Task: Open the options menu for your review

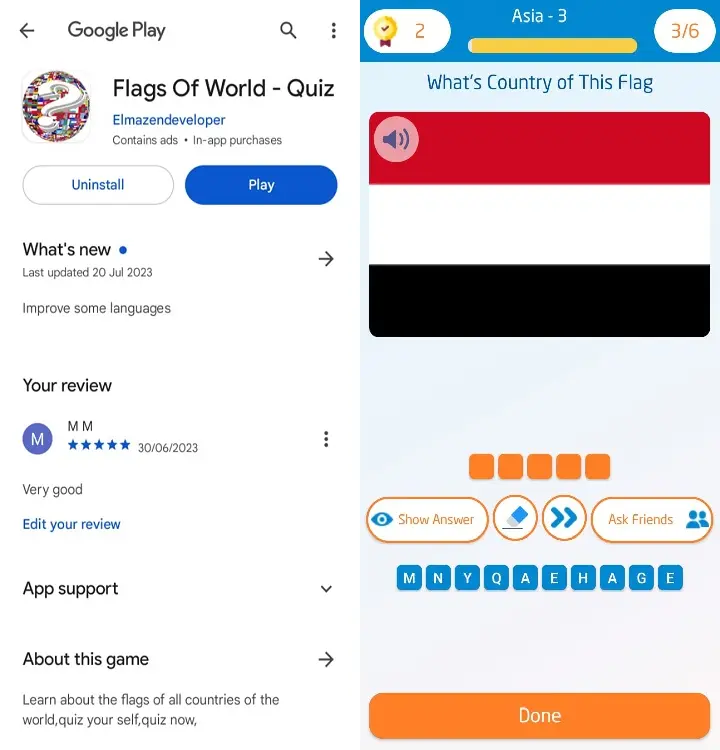Action: click(326, 439)
